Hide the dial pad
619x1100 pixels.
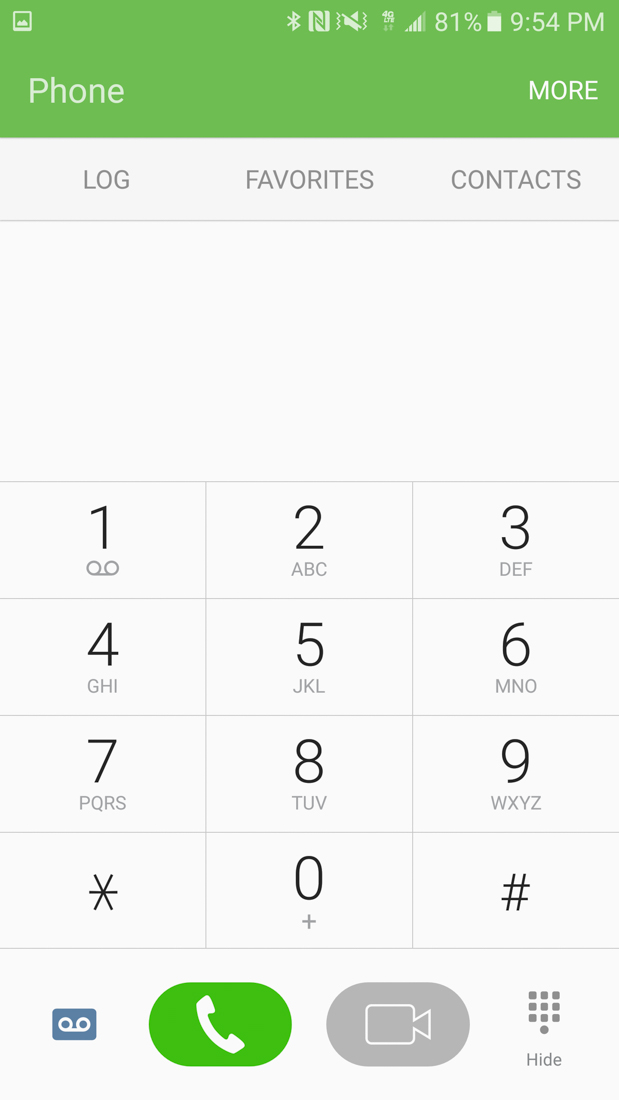pos(544,1026)
